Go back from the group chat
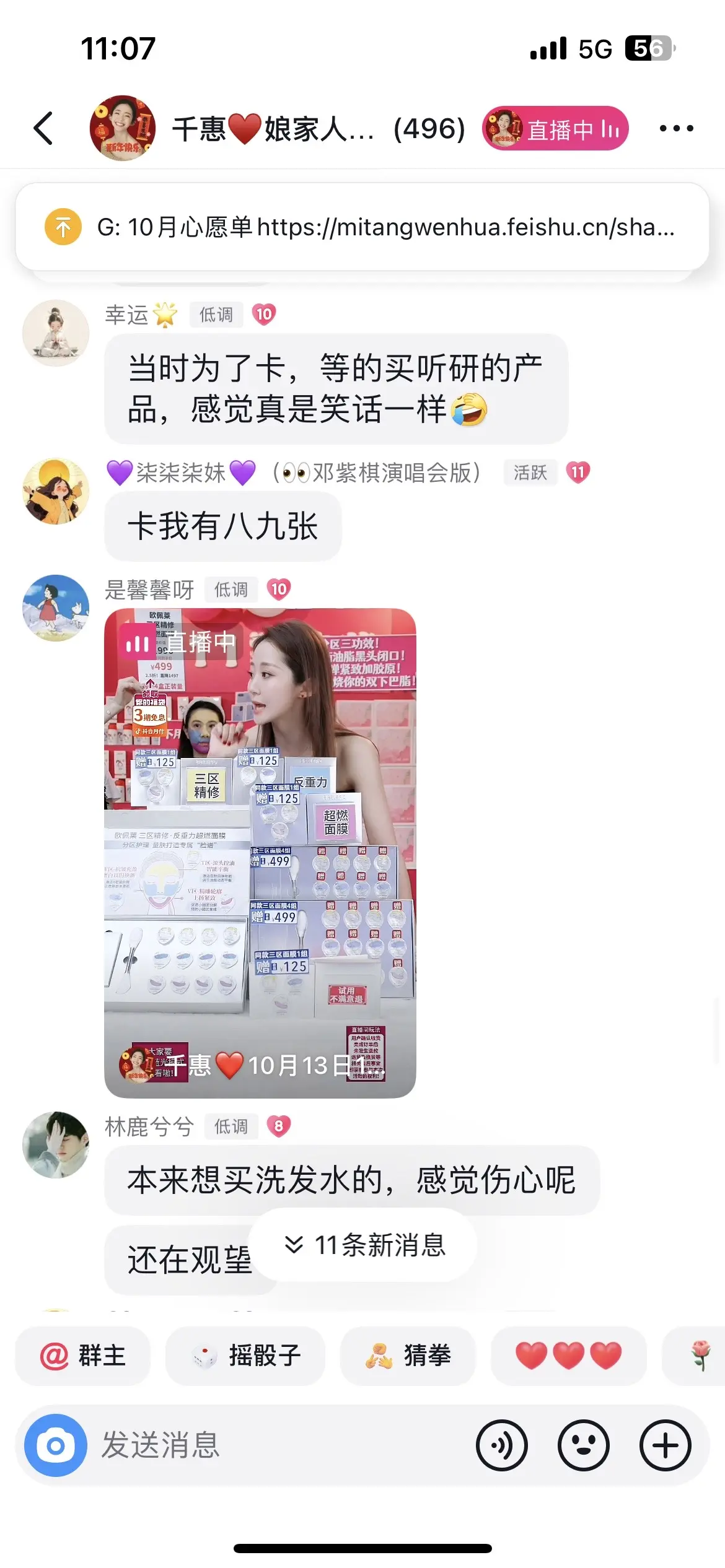Screen dimensions: 725x1568 point(43,128)
